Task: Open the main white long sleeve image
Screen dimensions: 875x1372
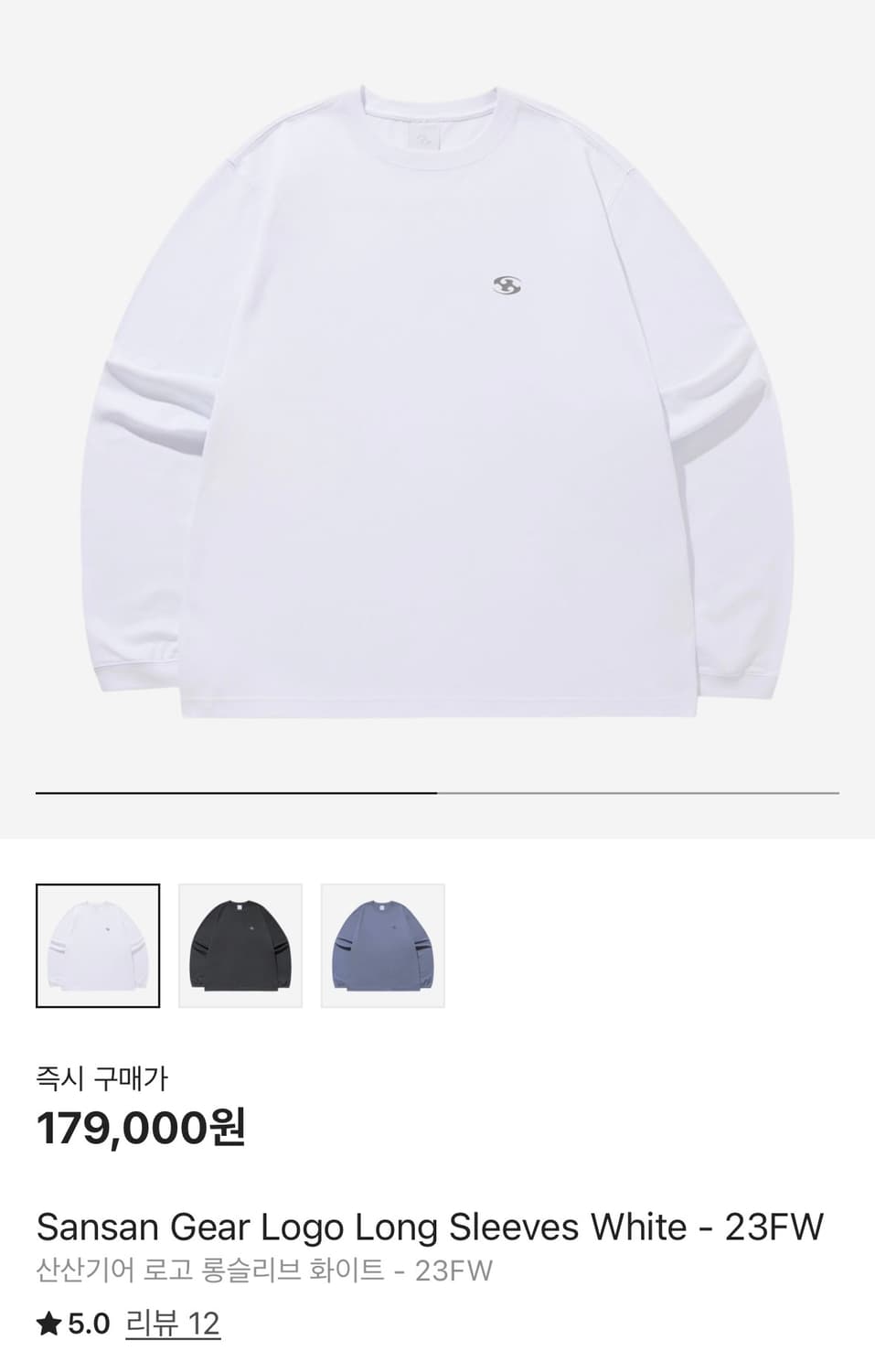Action: pyautogui.click(x=437, y=402)
